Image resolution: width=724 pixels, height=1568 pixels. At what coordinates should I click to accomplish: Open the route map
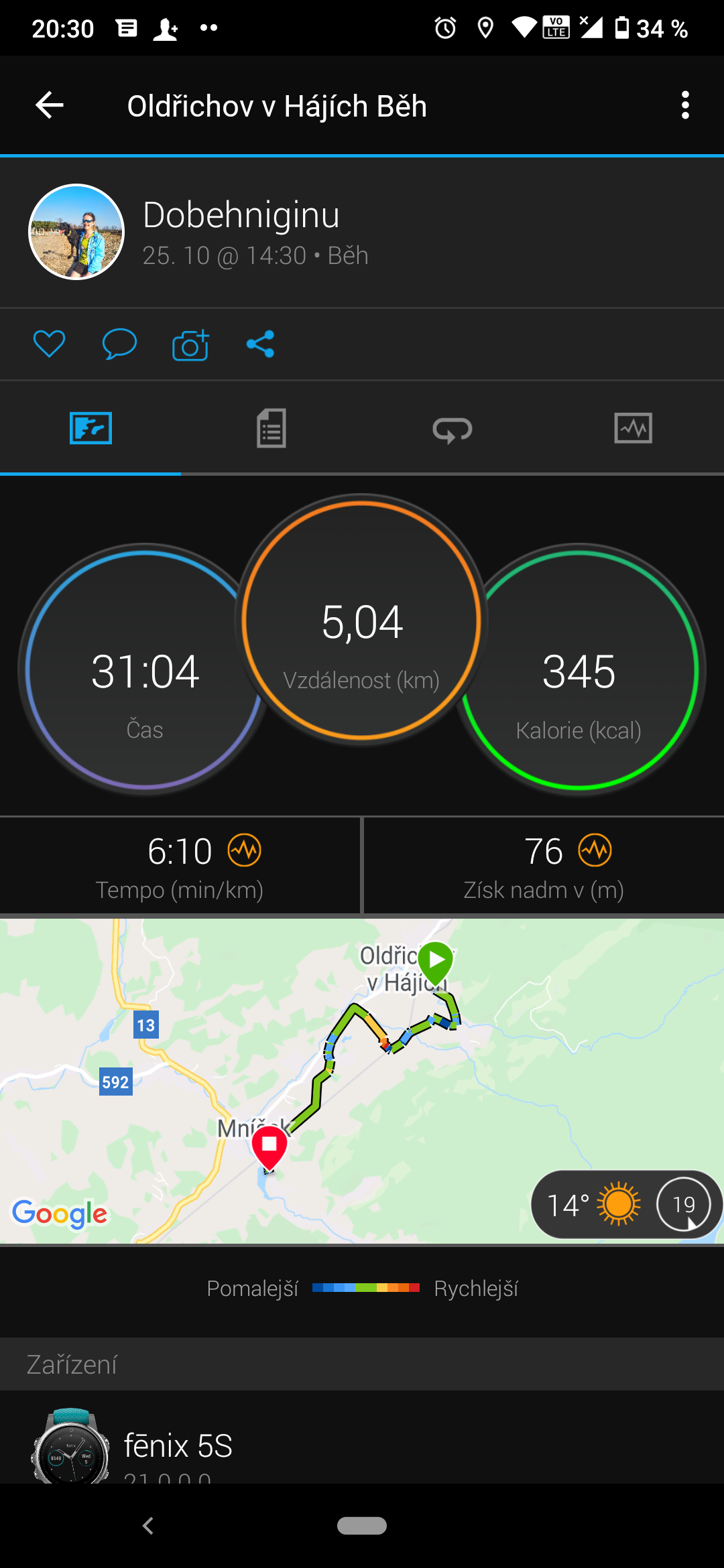coord(362,1080)
